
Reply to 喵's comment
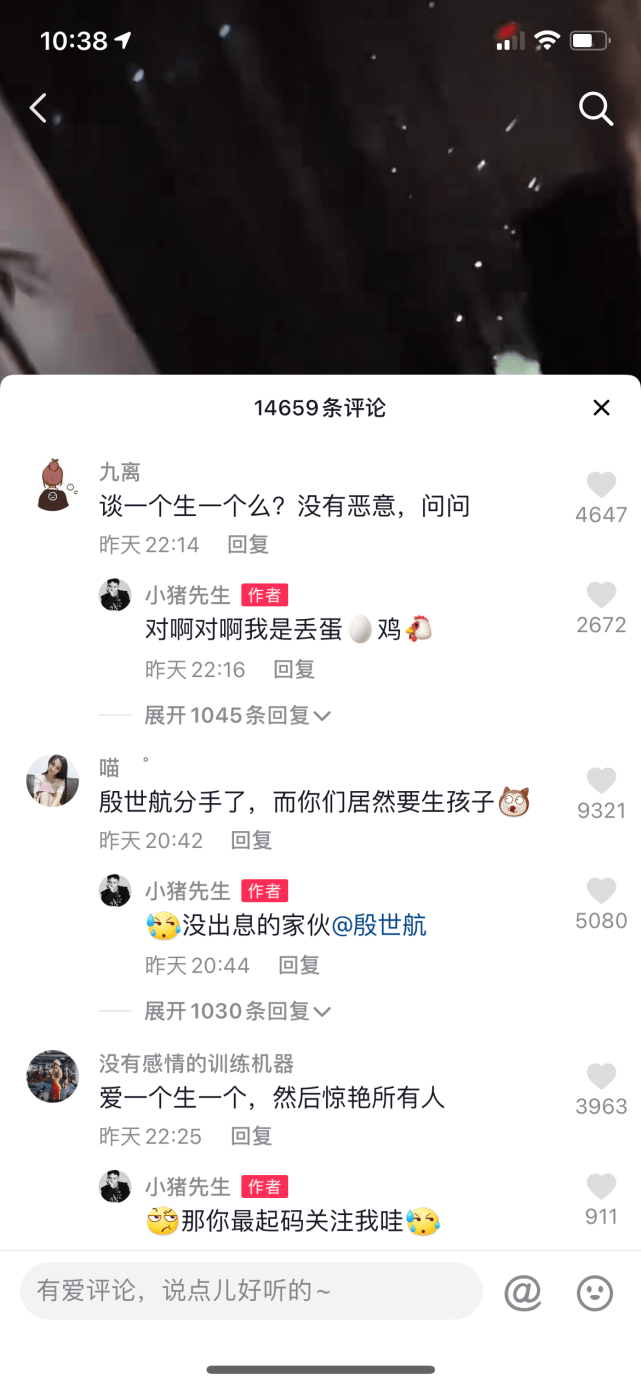tap(251, 840)
